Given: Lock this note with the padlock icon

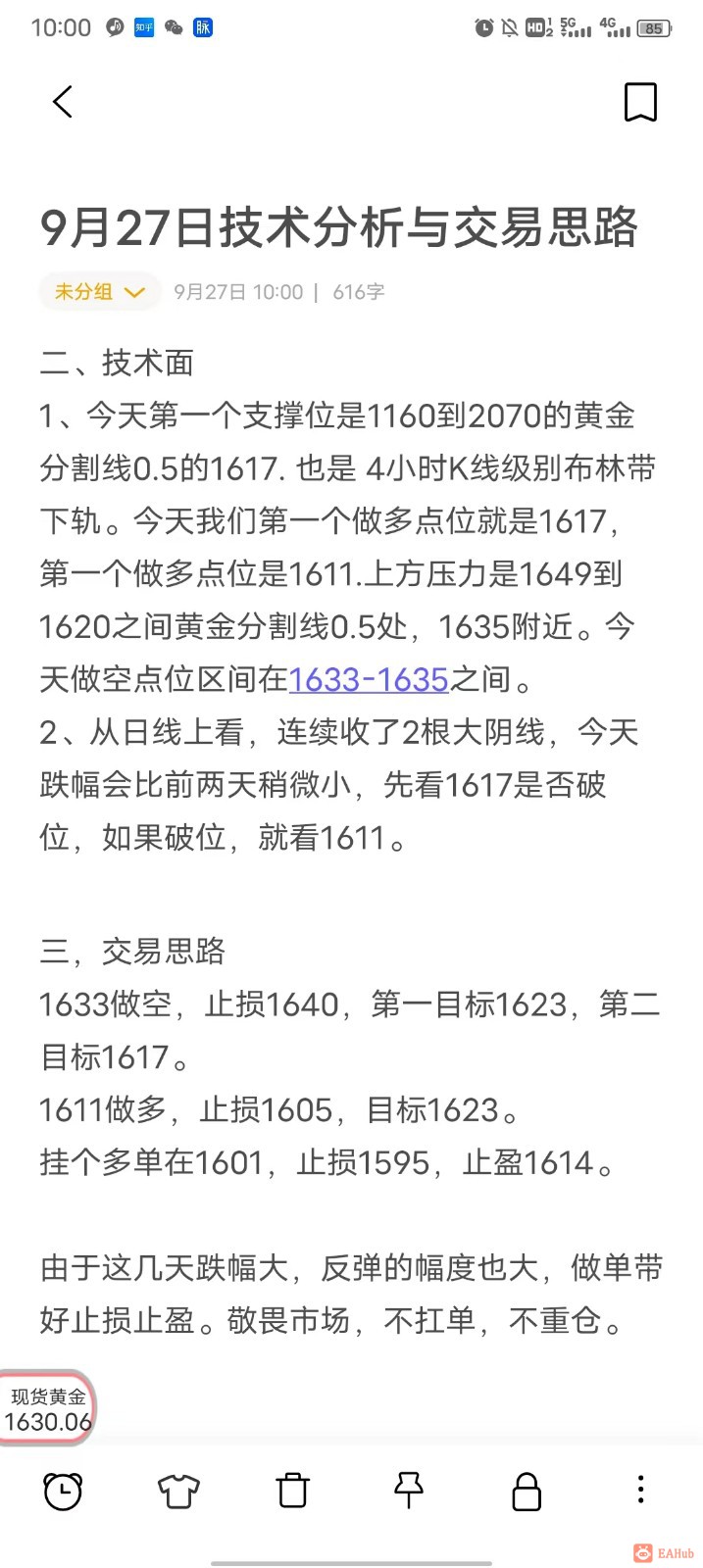Looking at the screenshot, I should point(527,1491).
